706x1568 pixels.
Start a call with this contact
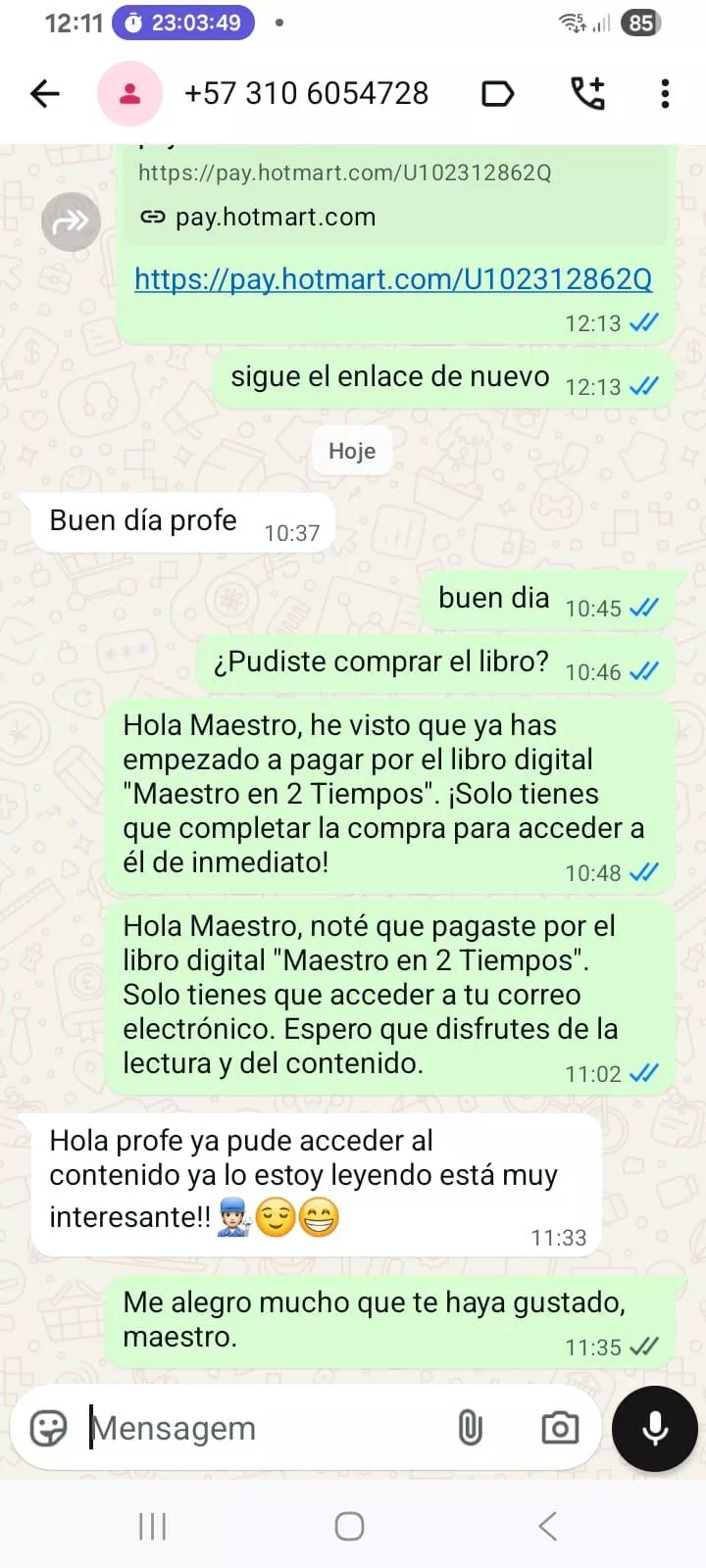587,94
